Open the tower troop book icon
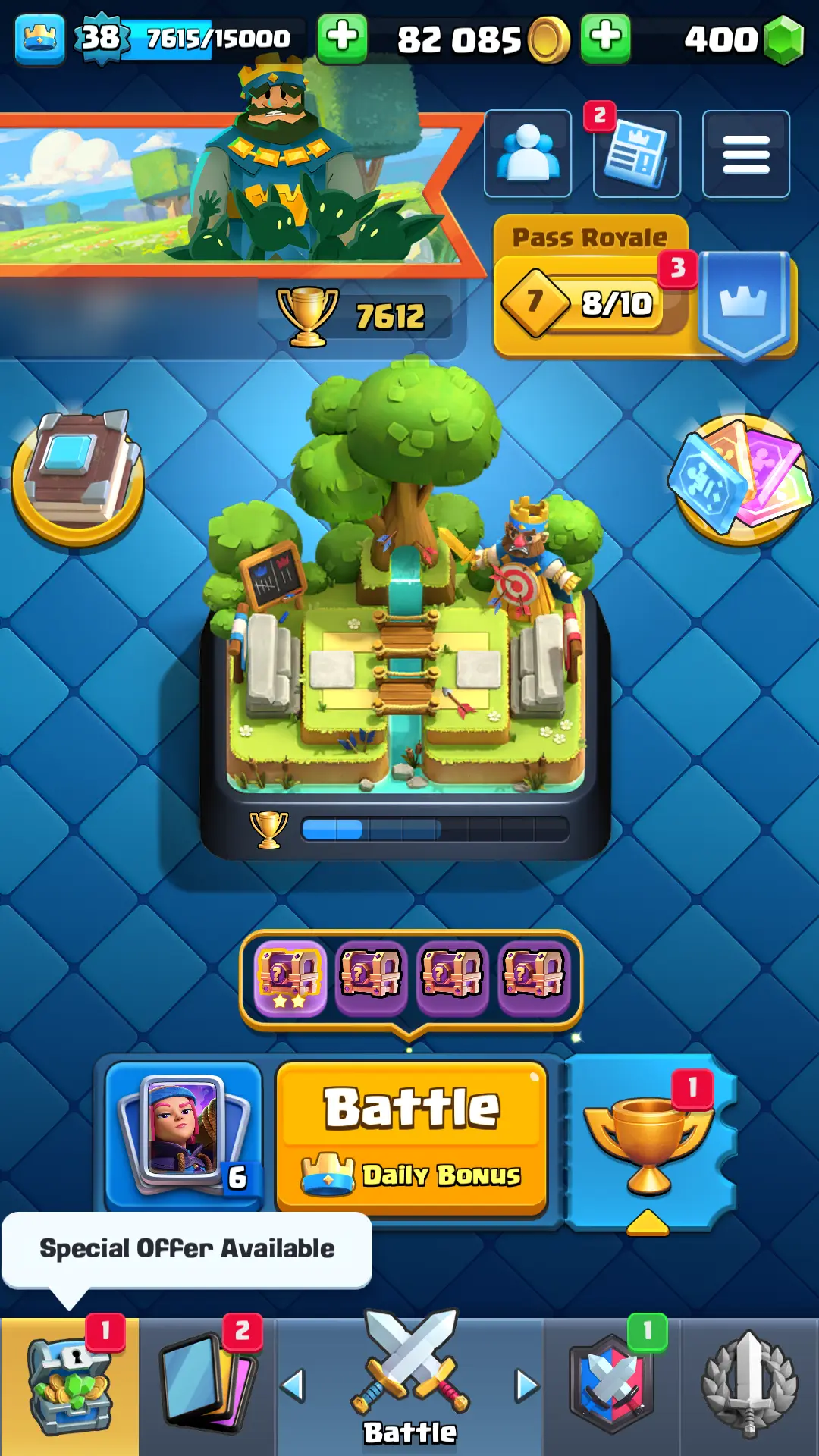The image size is (819, 1456). click(x=77, y=478)
